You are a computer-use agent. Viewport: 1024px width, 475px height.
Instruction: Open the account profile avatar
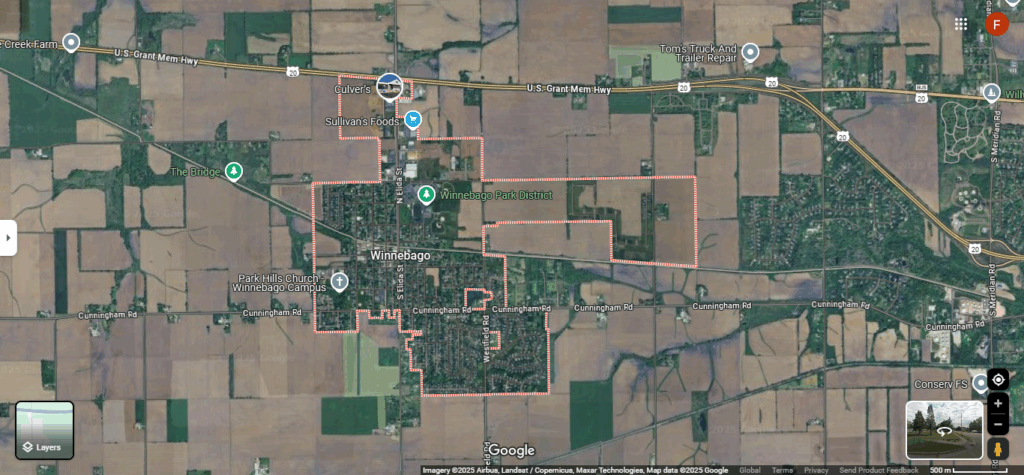pyautogui.click(x=996, y=24)
